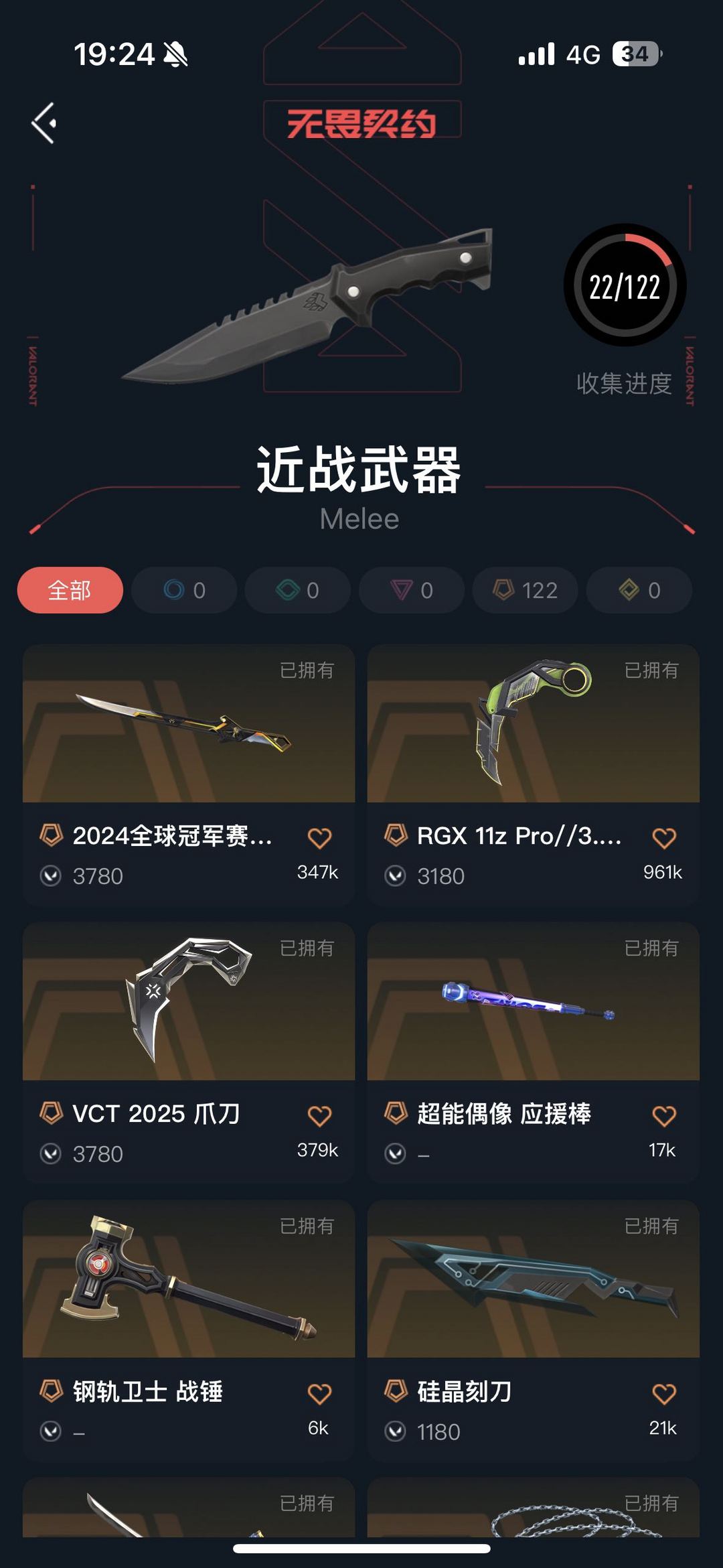Like the 2024全球冠军赛 skin with heart icon
The width and height of the screenshot is (723, 1568).
(319, 838)
